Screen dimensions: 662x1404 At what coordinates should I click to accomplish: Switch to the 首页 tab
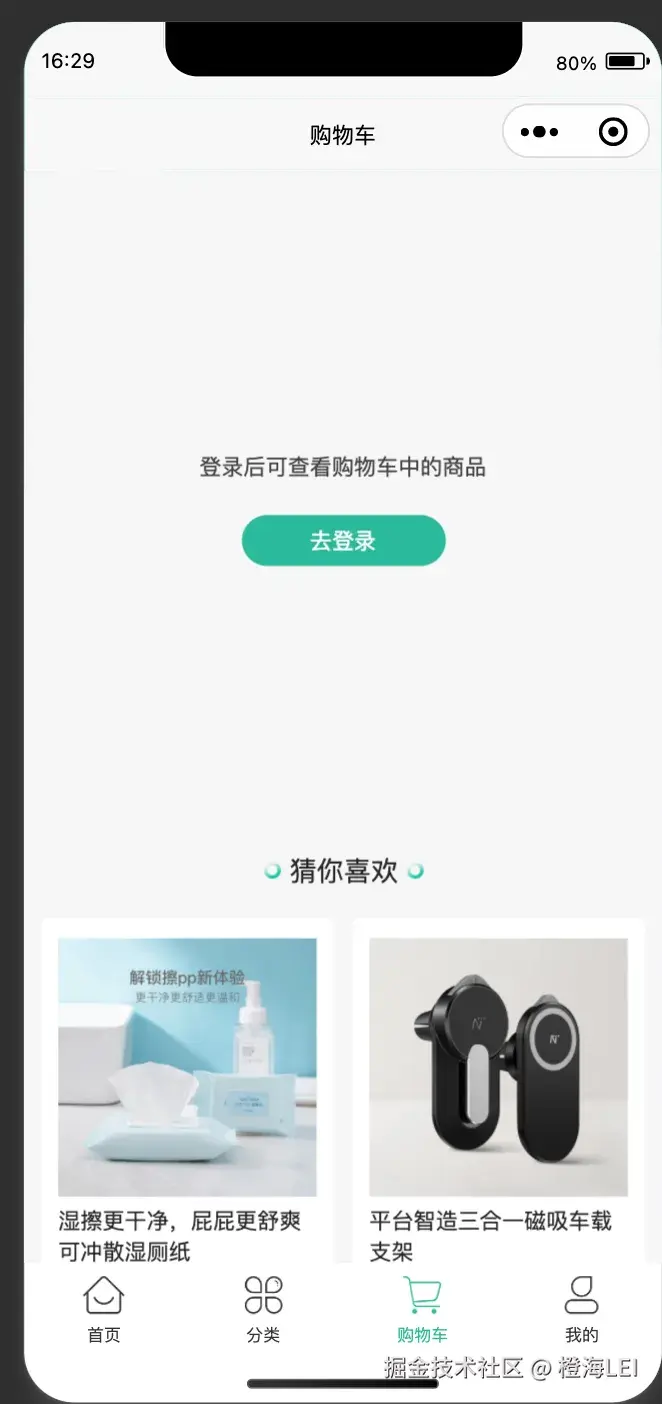pyautogui.click(x=104, y=1309)
